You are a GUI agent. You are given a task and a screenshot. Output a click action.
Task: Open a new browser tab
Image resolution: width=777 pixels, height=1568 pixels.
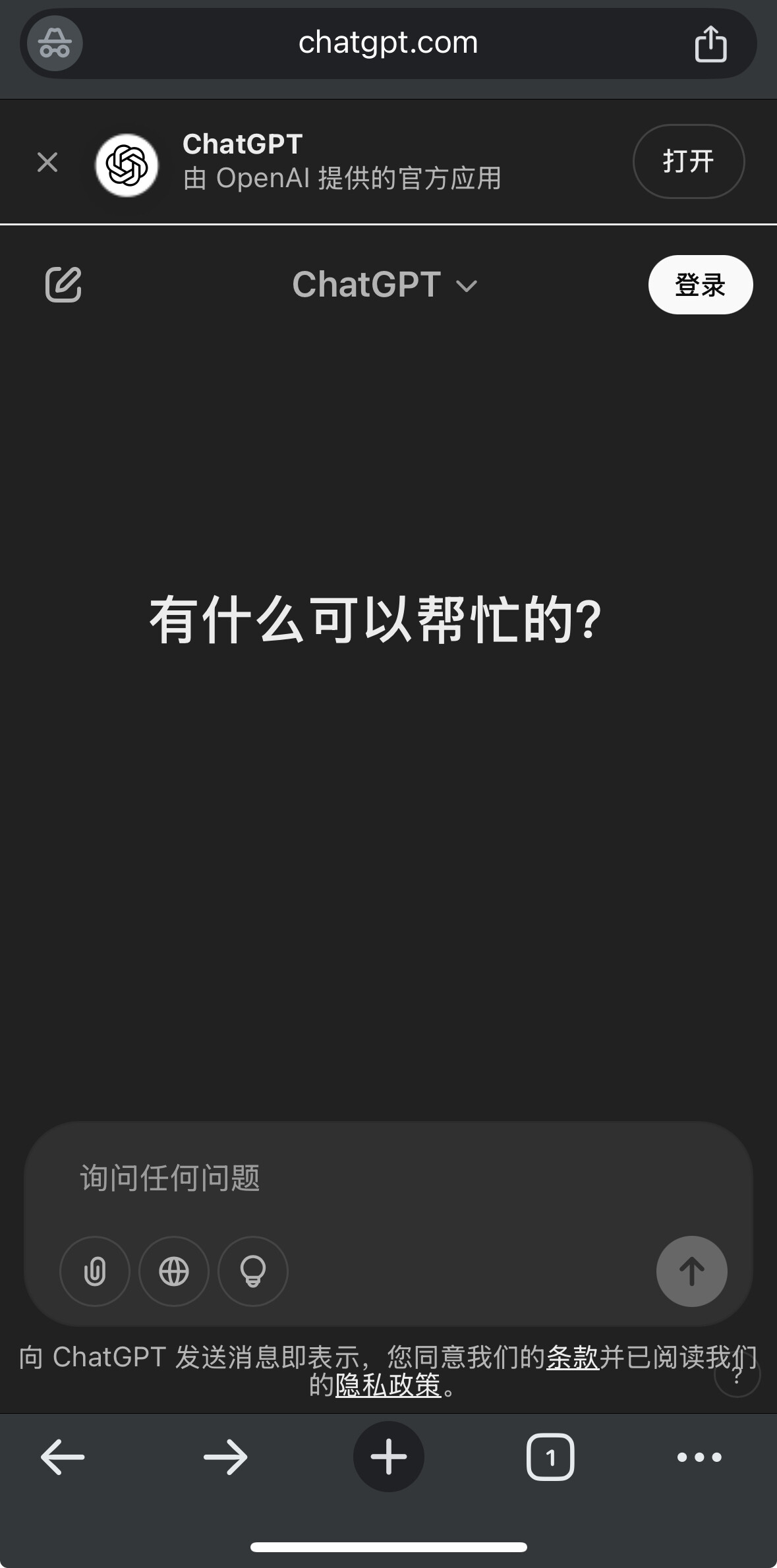389,1457
